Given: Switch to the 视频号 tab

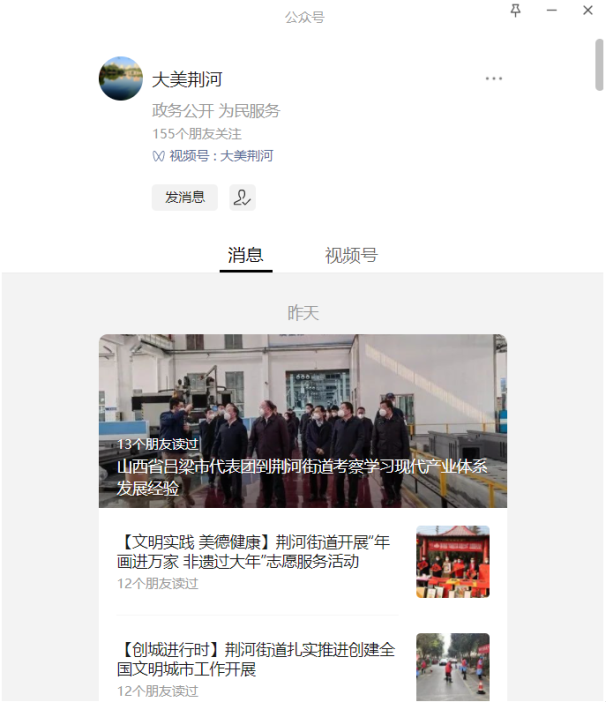Looking at the screenshot, I should (351, 255).
